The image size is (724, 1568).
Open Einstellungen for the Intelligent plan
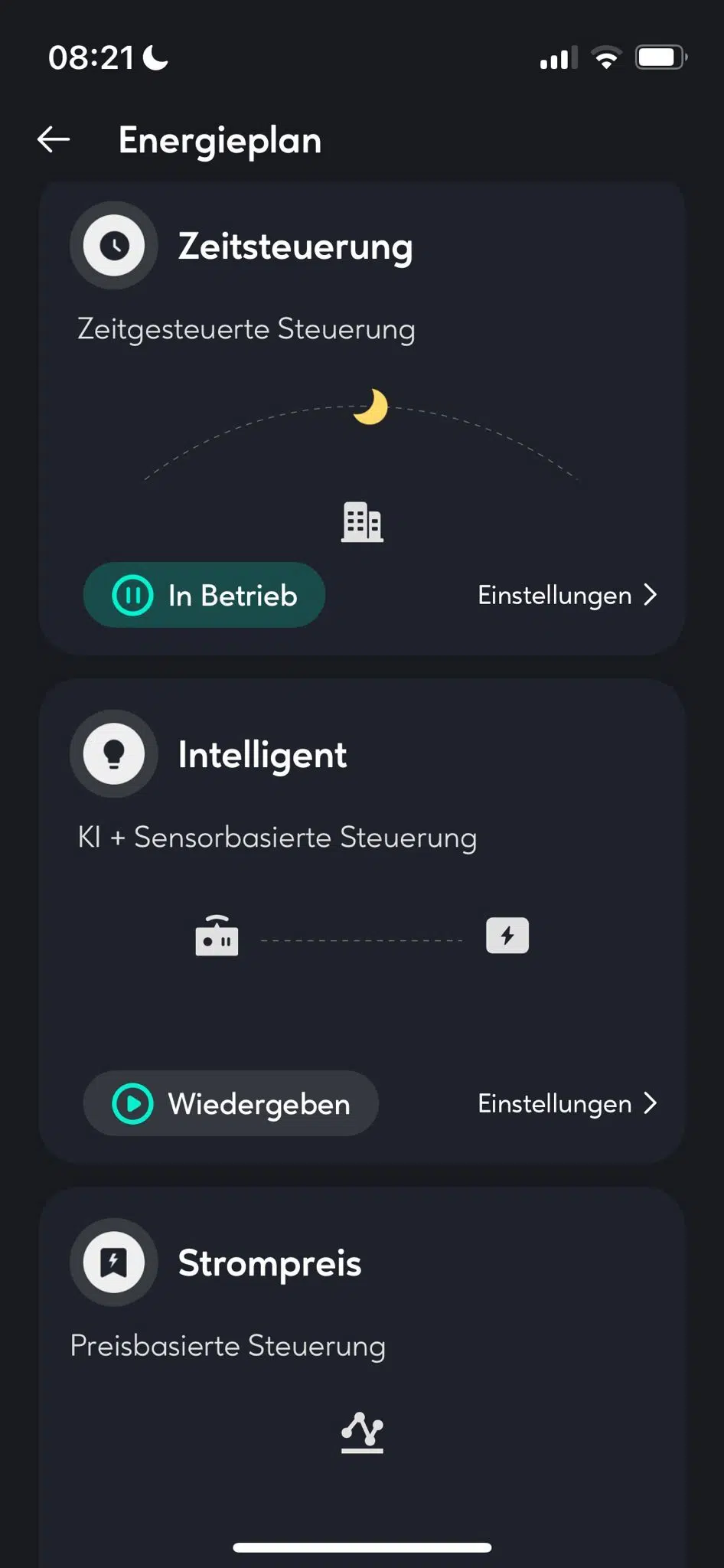[x=567, y=1103]
